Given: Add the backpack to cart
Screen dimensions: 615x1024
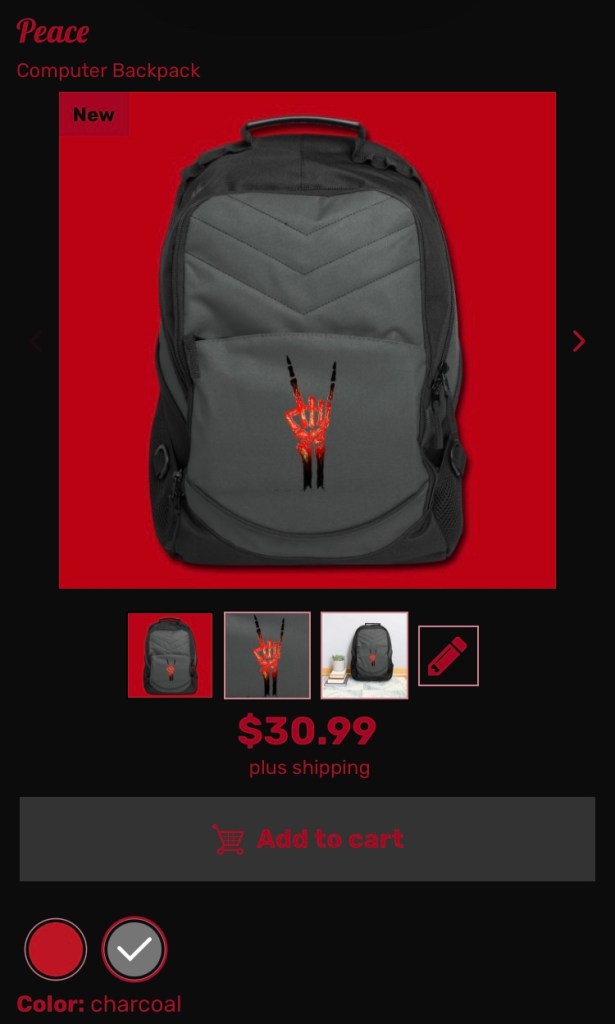Looking at the screenshot, I should (307, 839).
